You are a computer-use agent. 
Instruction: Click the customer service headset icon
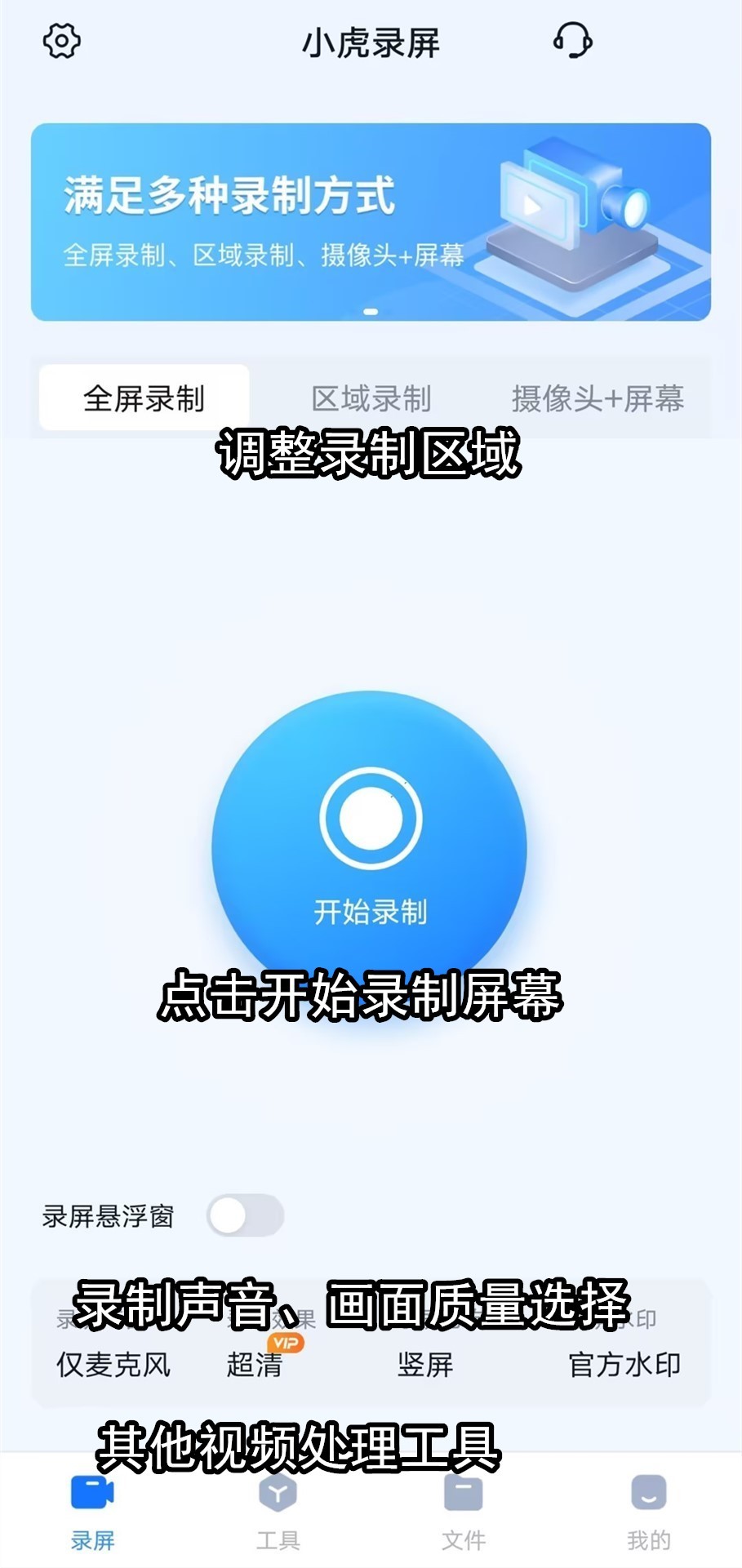coord(571,41)
